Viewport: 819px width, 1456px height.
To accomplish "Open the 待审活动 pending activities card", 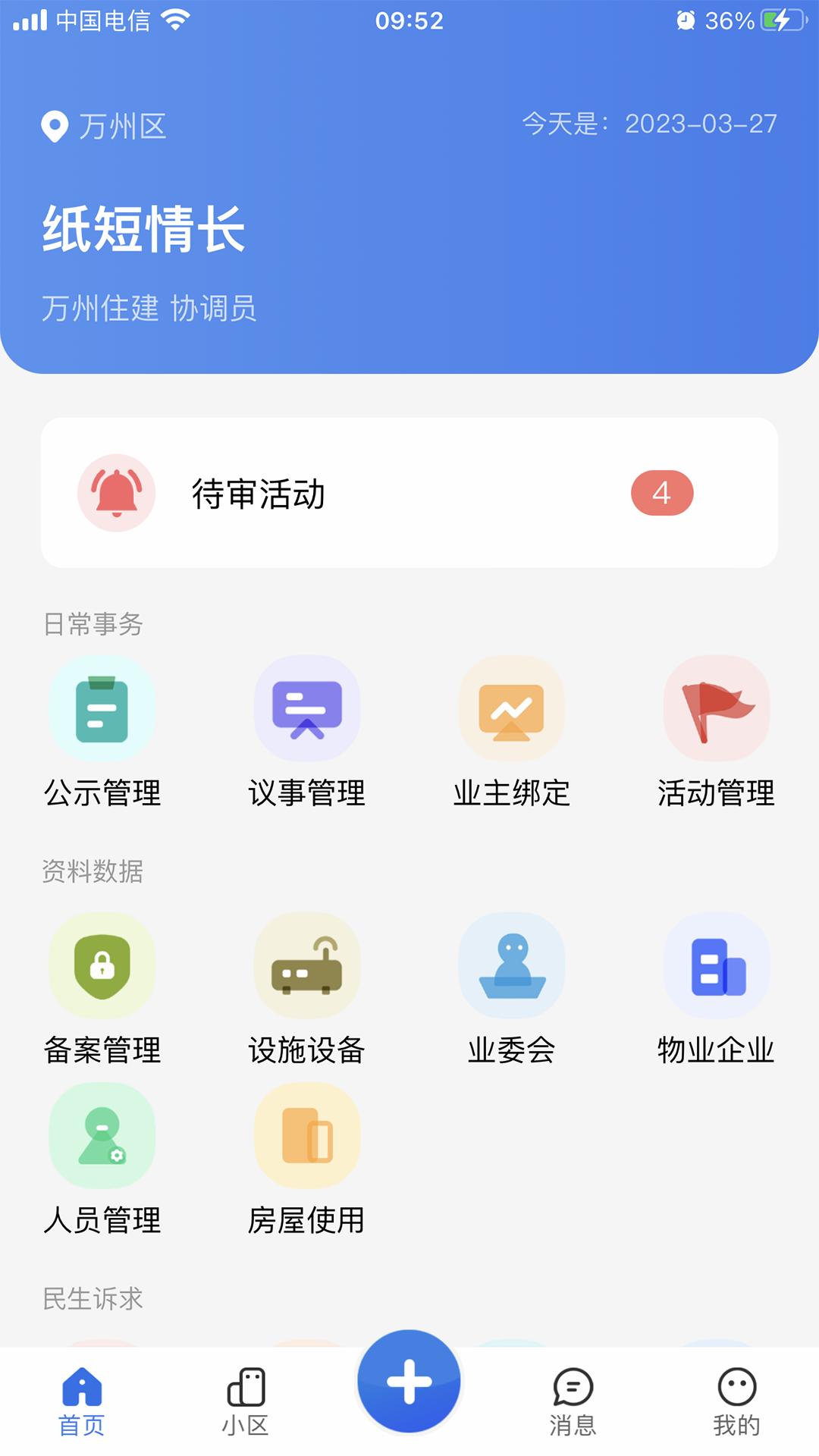I will [409, 493].
